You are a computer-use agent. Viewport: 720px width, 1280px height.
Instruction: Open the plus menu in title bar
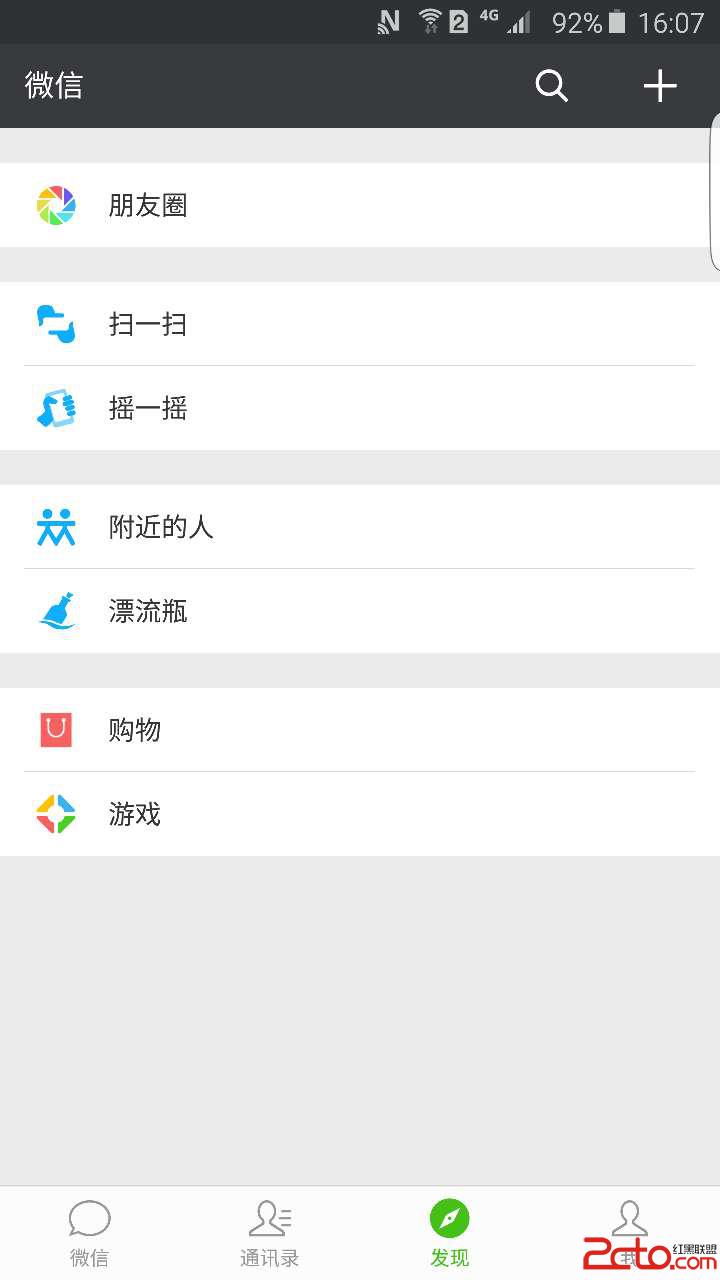tap(660, 86)
